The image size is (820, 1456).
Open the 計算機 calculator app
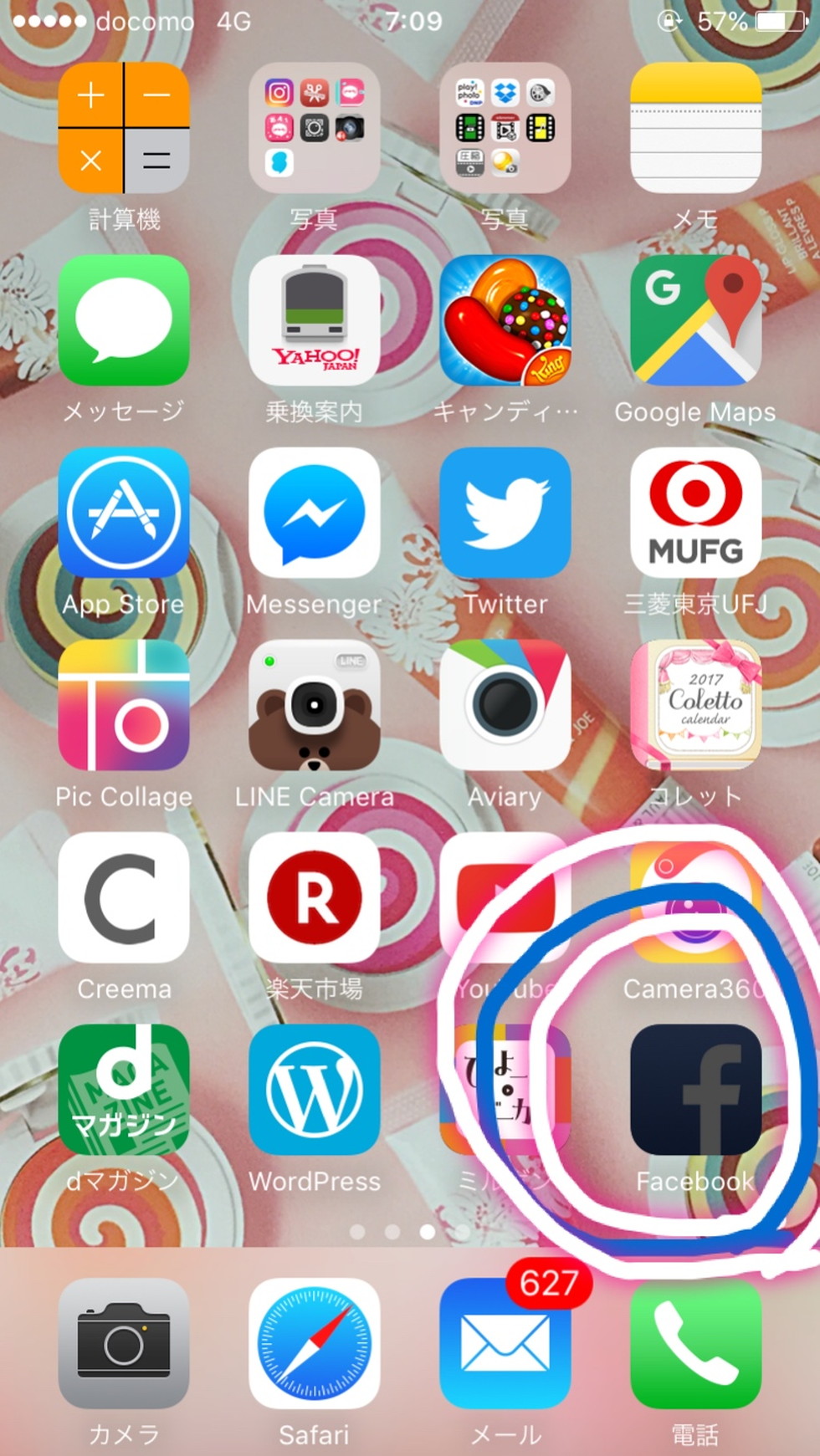(124, 128)
